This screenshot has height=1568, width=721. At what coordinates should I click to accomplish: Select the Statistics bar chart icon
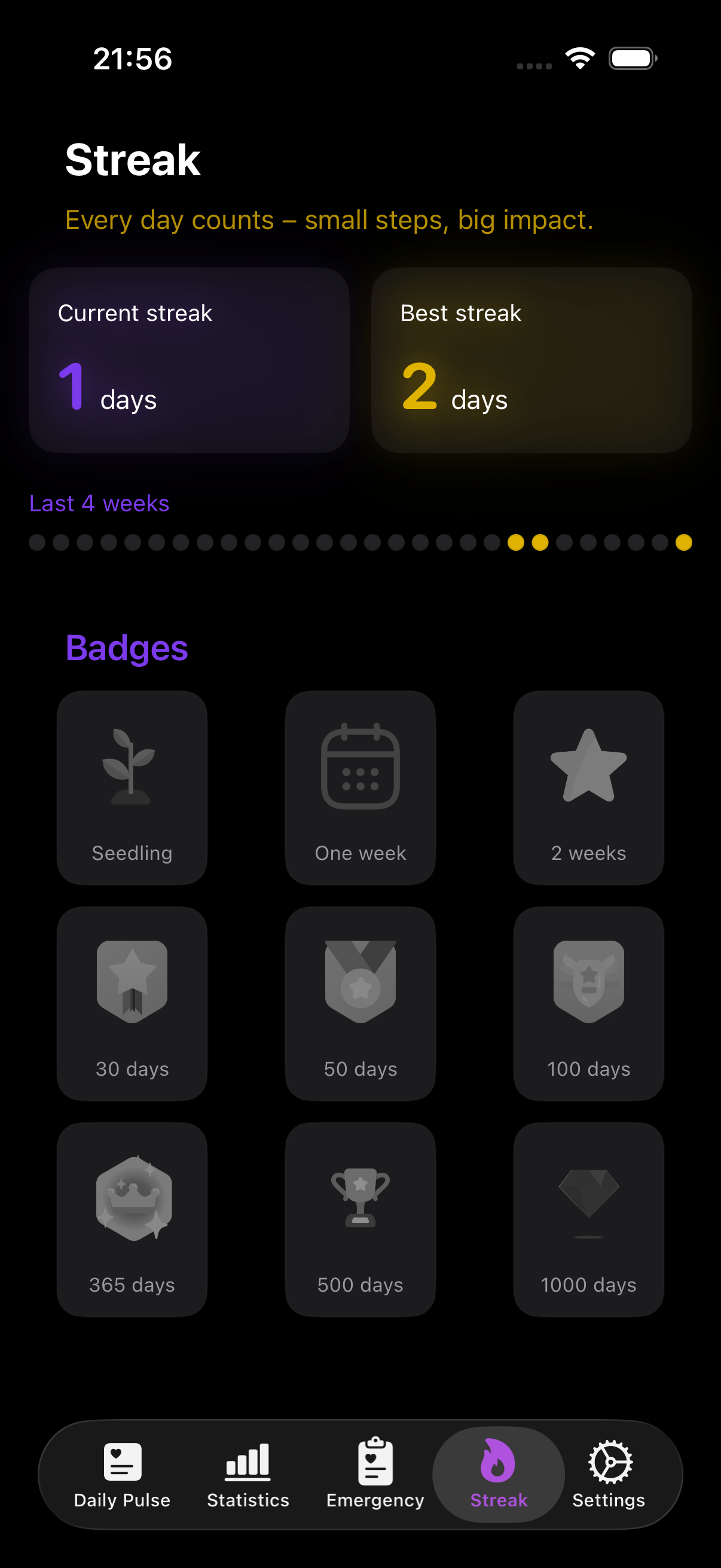click(x=247, y=1463)
